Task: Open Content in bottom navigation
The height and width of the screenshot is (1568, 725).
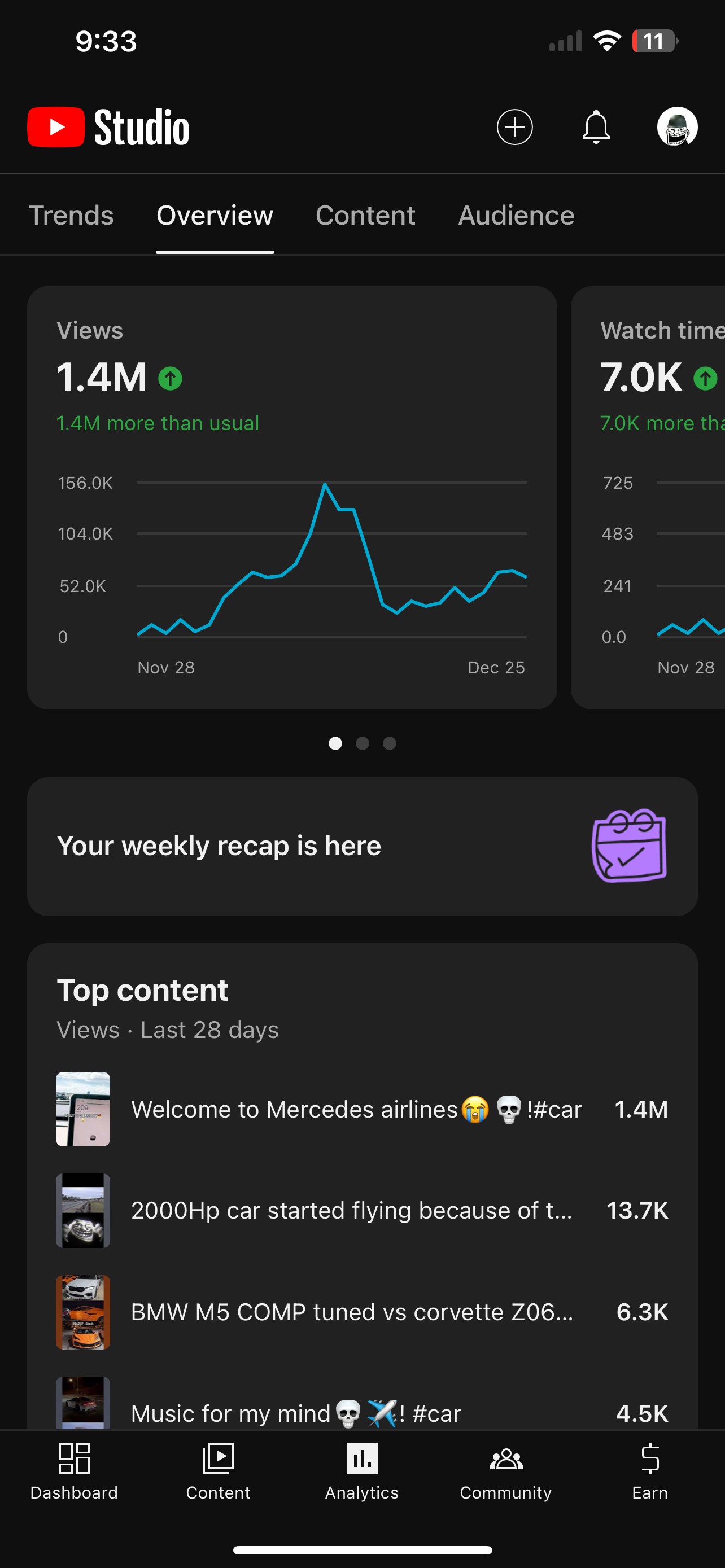Action: click(218, 1472)
